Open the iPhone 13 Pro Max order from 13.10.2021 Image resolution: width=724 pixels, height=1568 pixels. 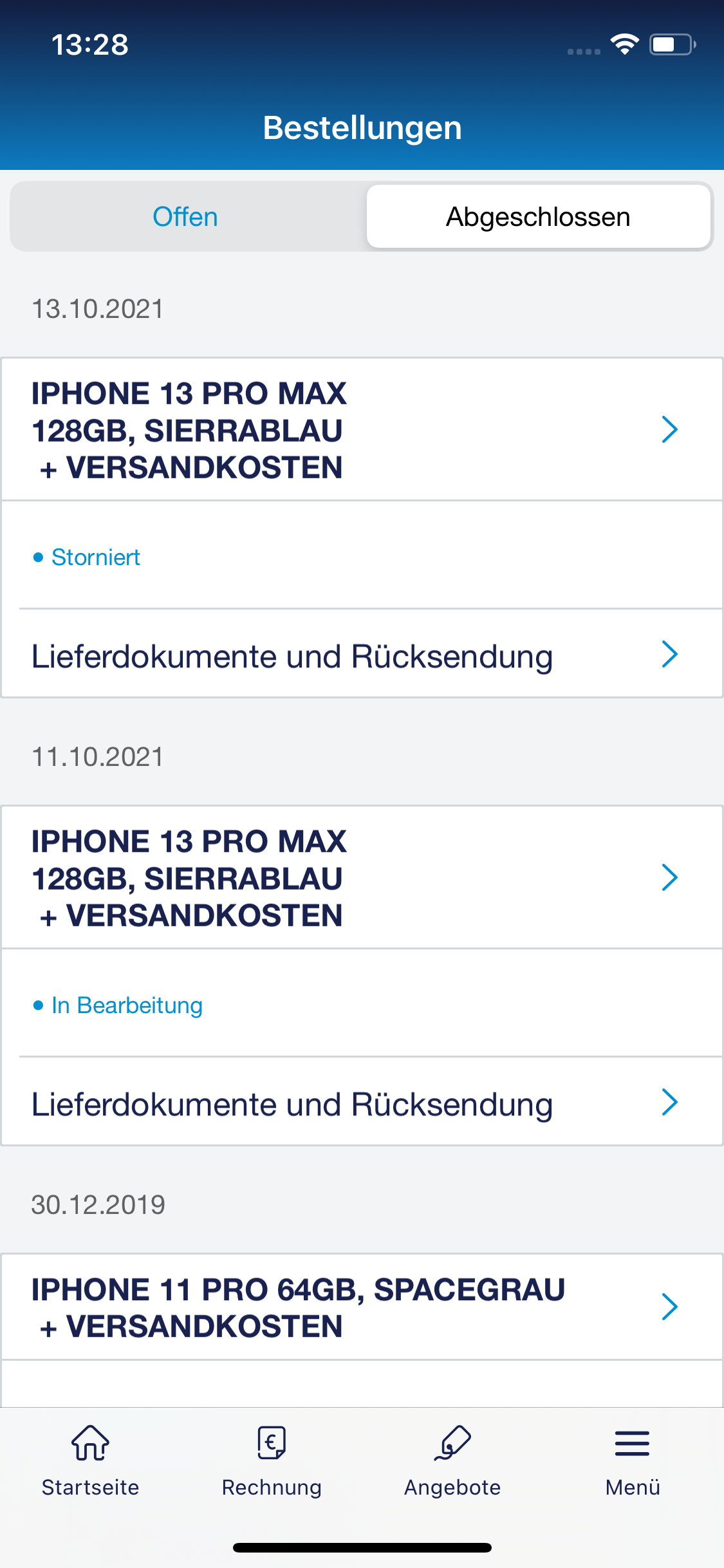point(362,430)
